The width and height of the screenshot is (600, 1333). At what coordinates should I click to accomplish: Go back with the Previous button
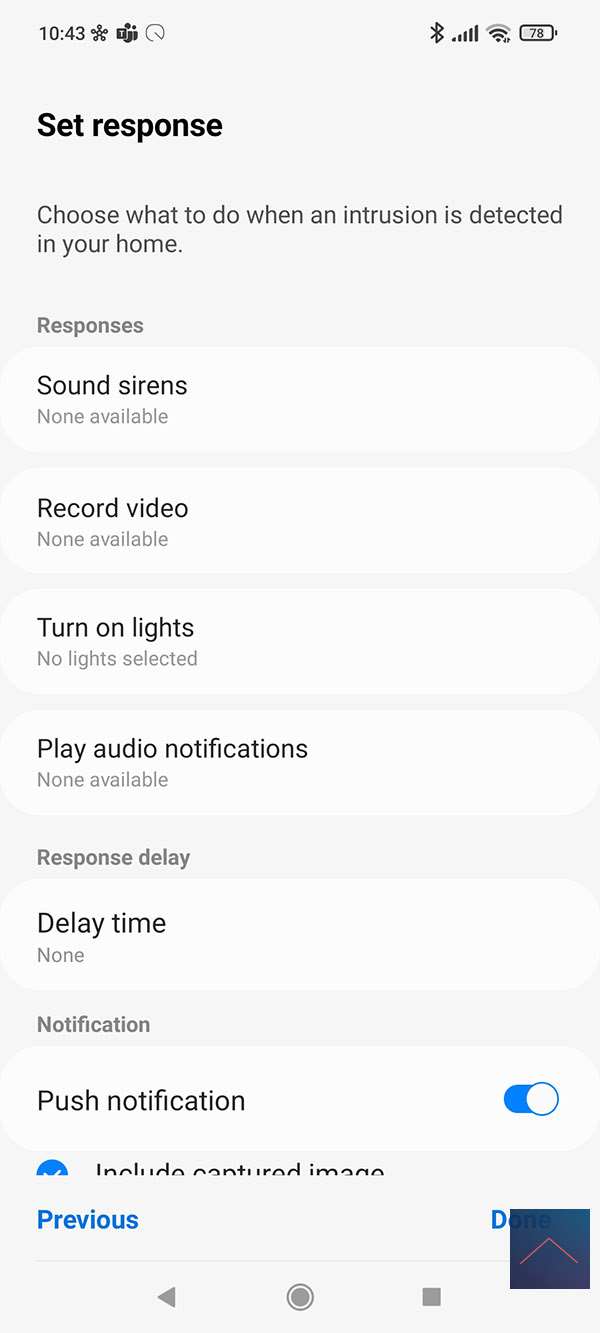tap(88, 1220)
